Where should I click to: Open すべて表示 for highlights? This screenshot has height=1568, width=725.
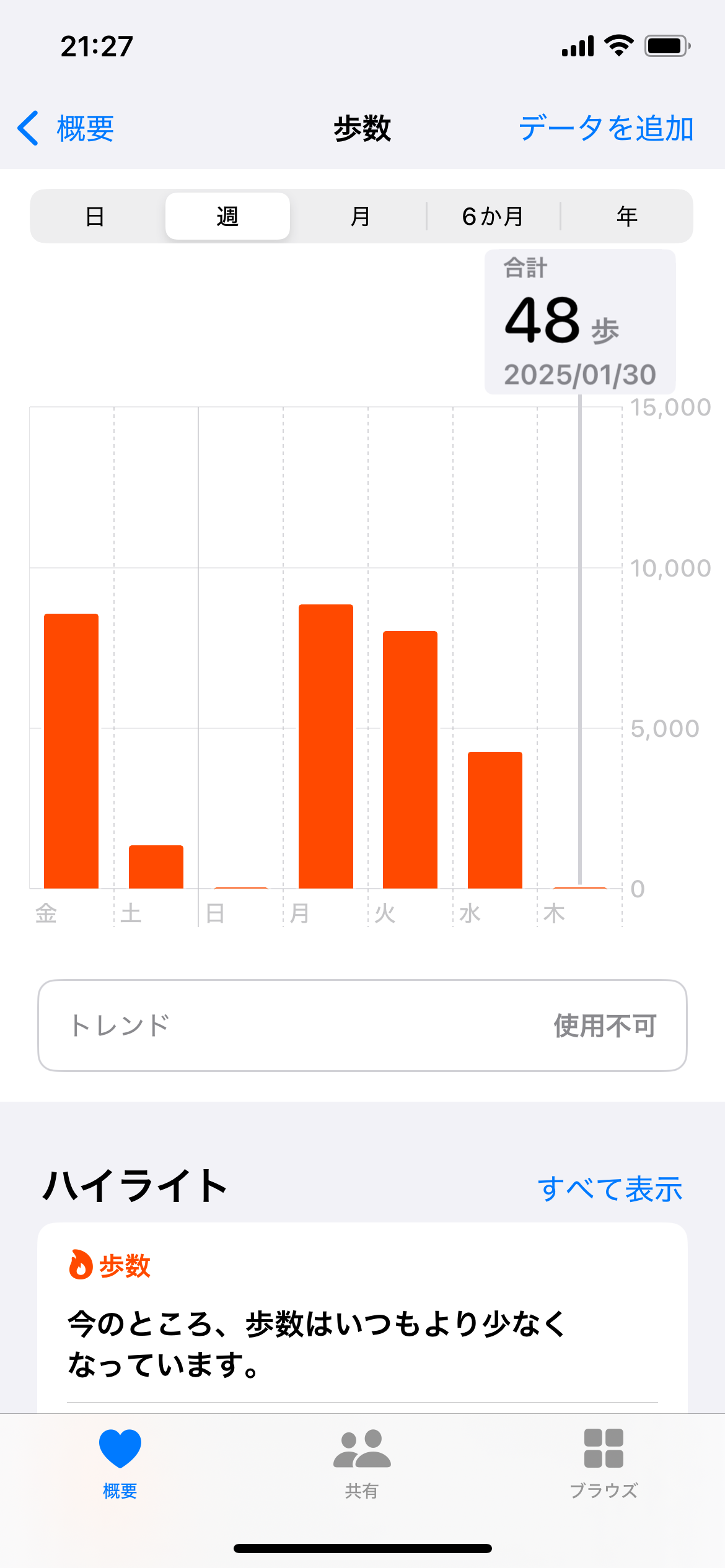pos(610,1188)
